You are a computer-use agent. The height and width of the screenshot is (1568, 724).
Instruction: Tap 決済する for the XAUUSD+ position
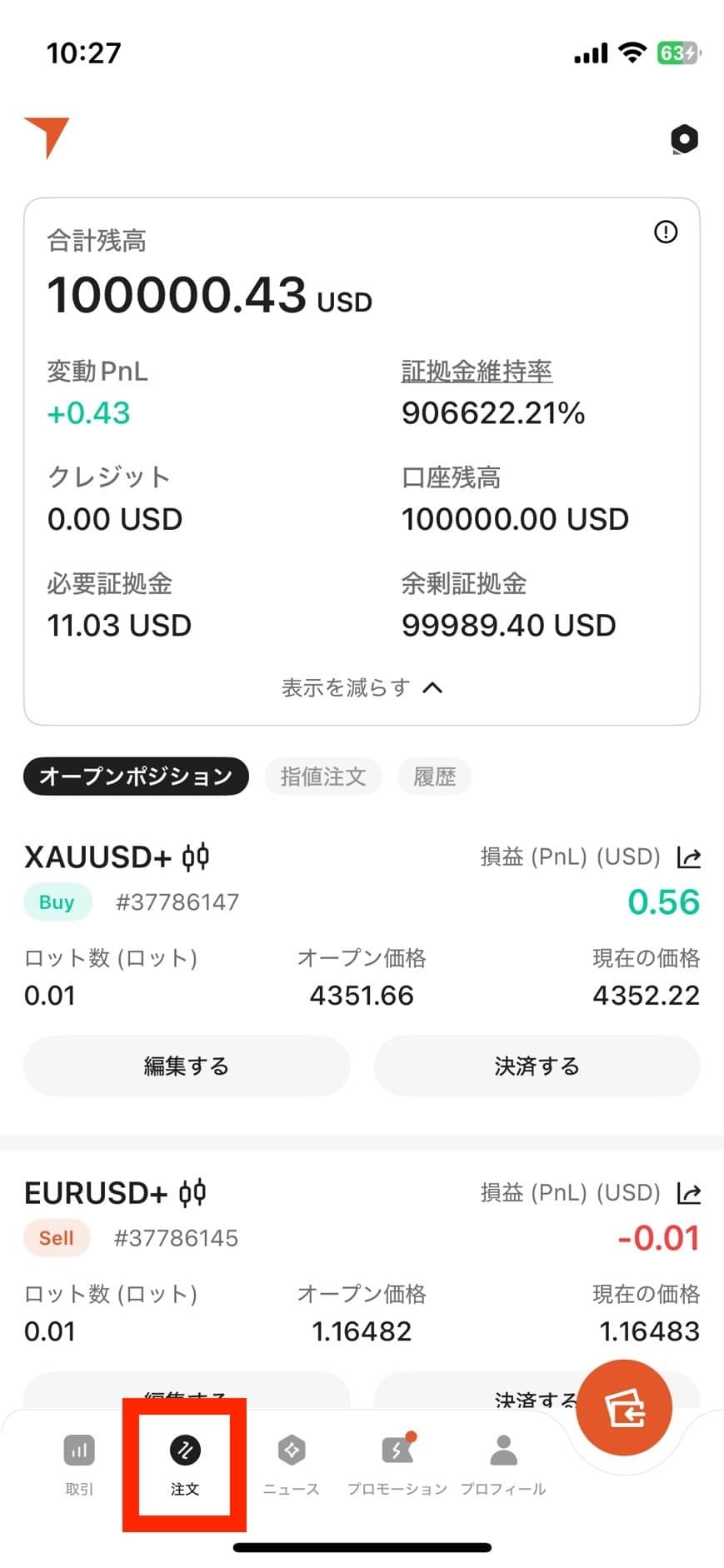click(537, 1066)
